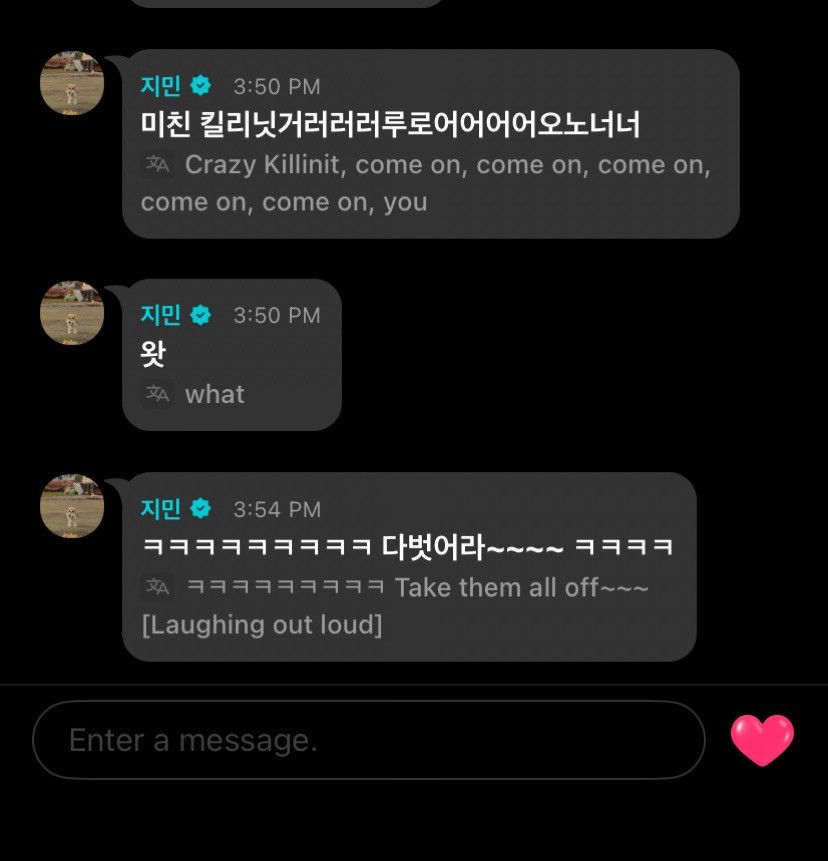The width and height of the screenshot is (828, 861).
Task: Tap the profile avatar on the bottom message
Action: click(70, 507)
